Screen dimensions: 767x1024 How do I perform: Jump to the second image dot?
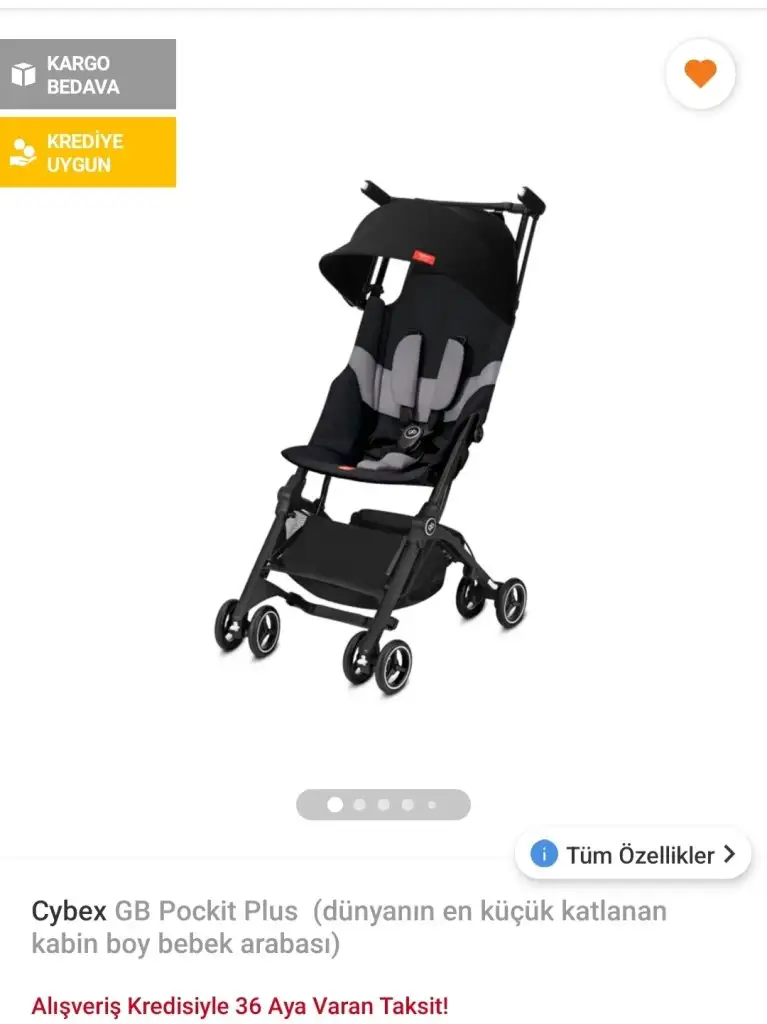pos(359,804)
